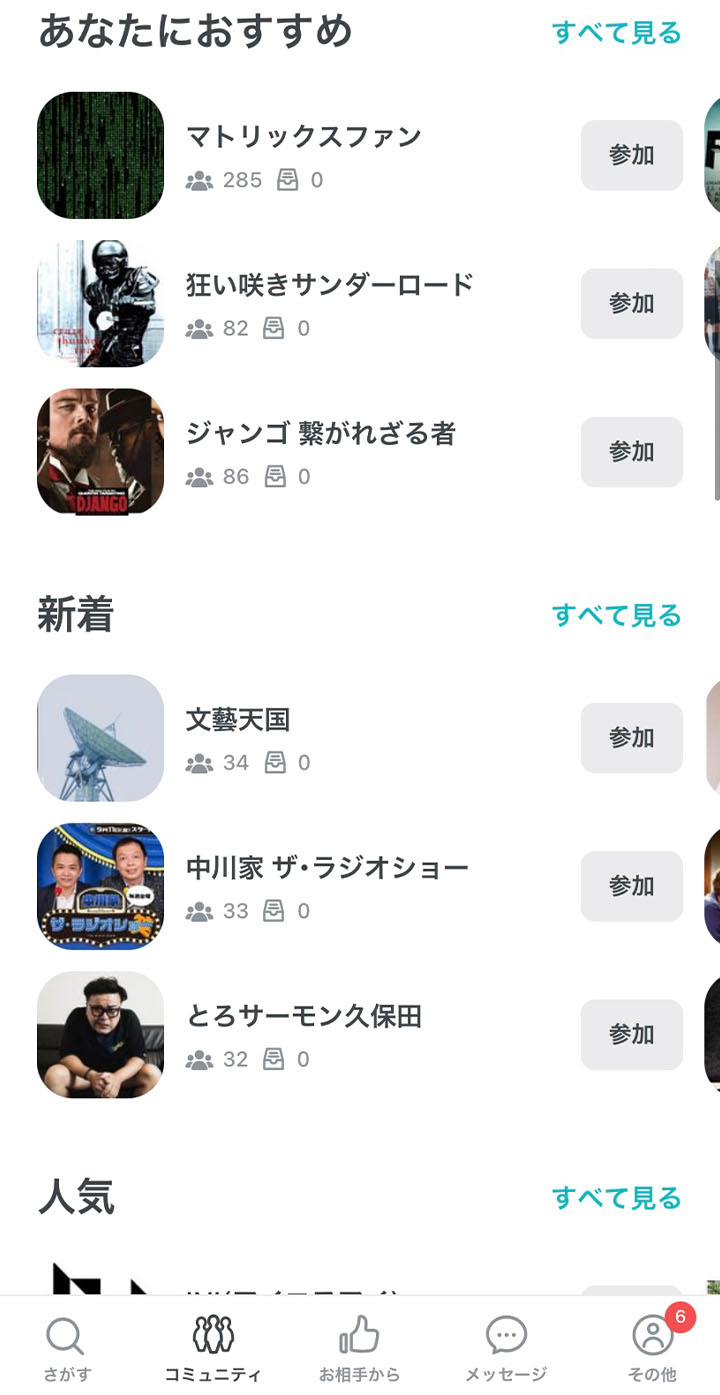
Task: Join the 文藝天国 community
Action: pyautogui.click(x=631, y=738)
